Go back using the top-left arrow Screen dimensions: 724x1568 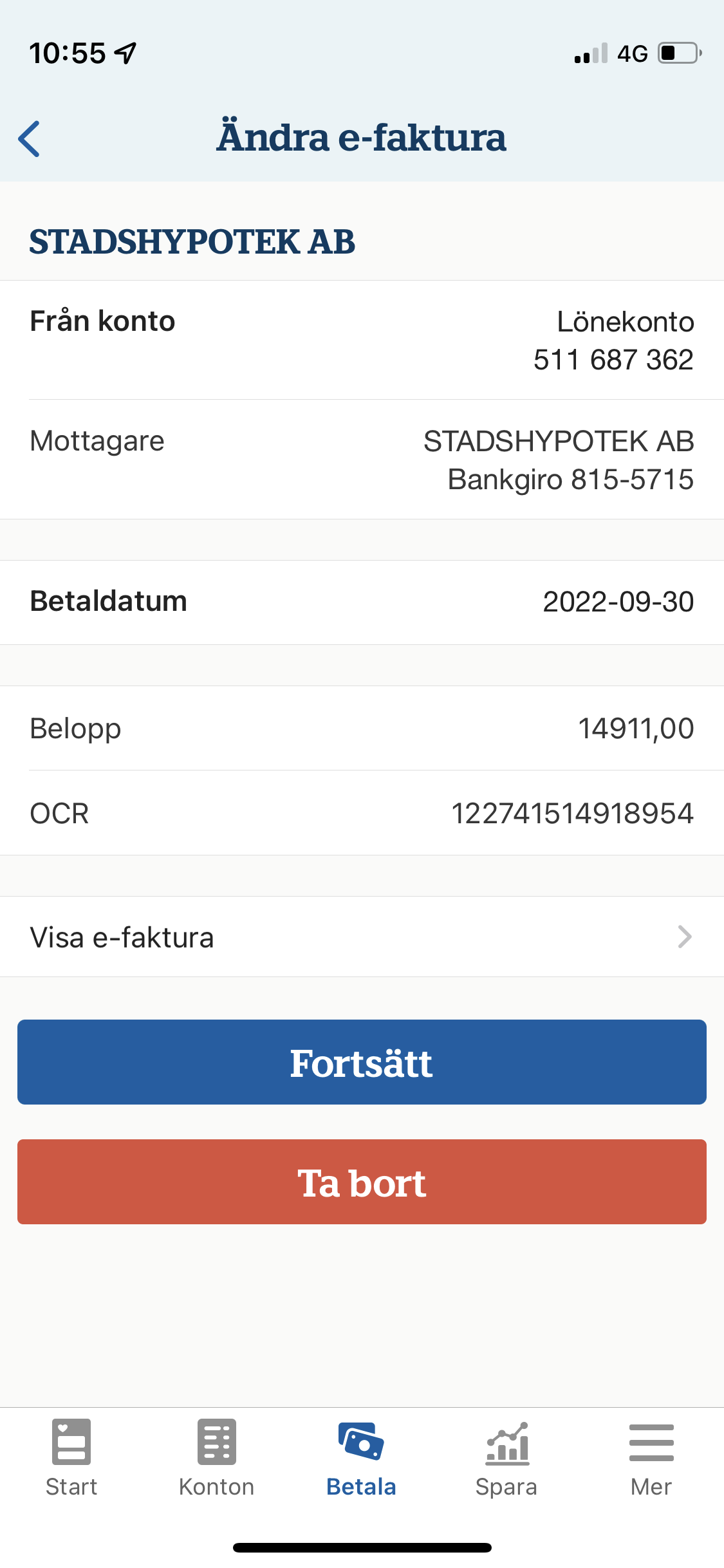pos(30,138)
